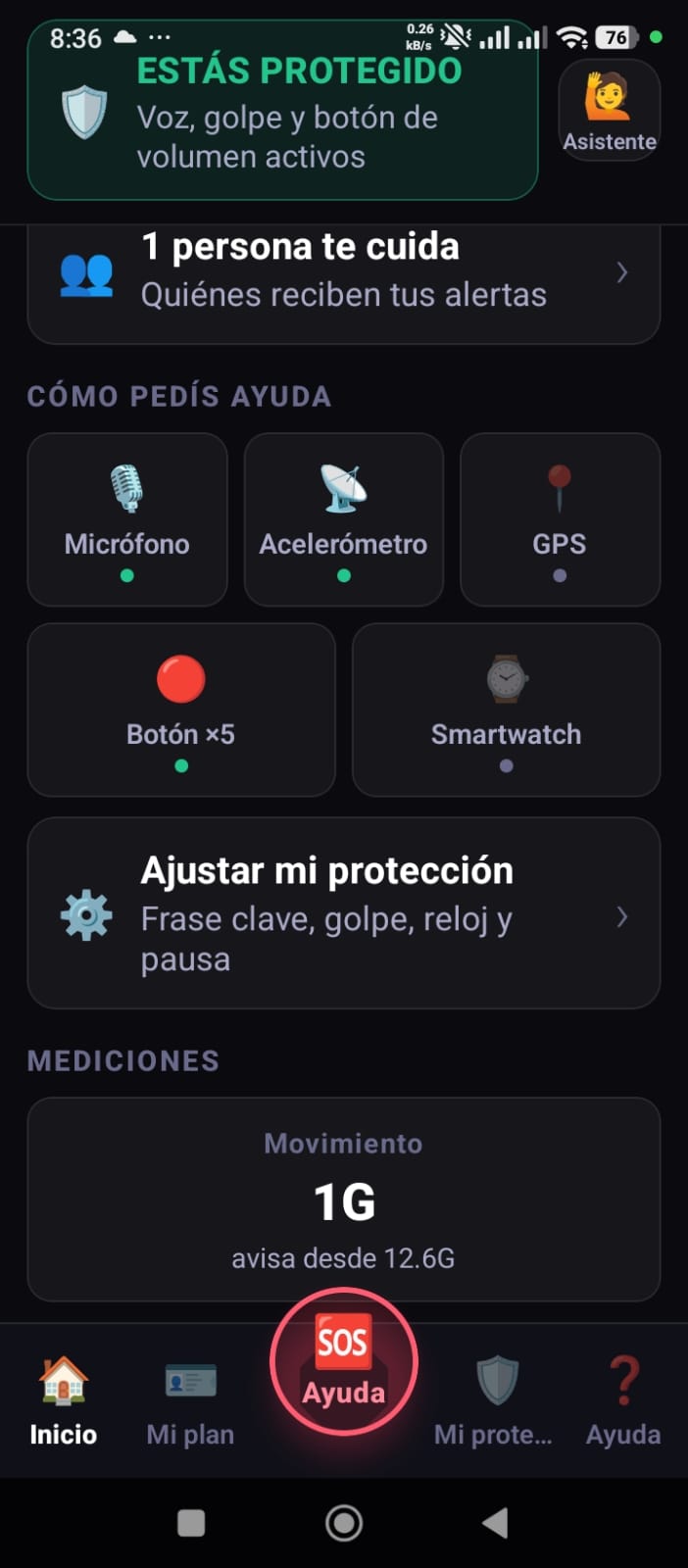Switch to the Mi protección tab
This screenshot has width=688, height=1568.
point(494,1401)
